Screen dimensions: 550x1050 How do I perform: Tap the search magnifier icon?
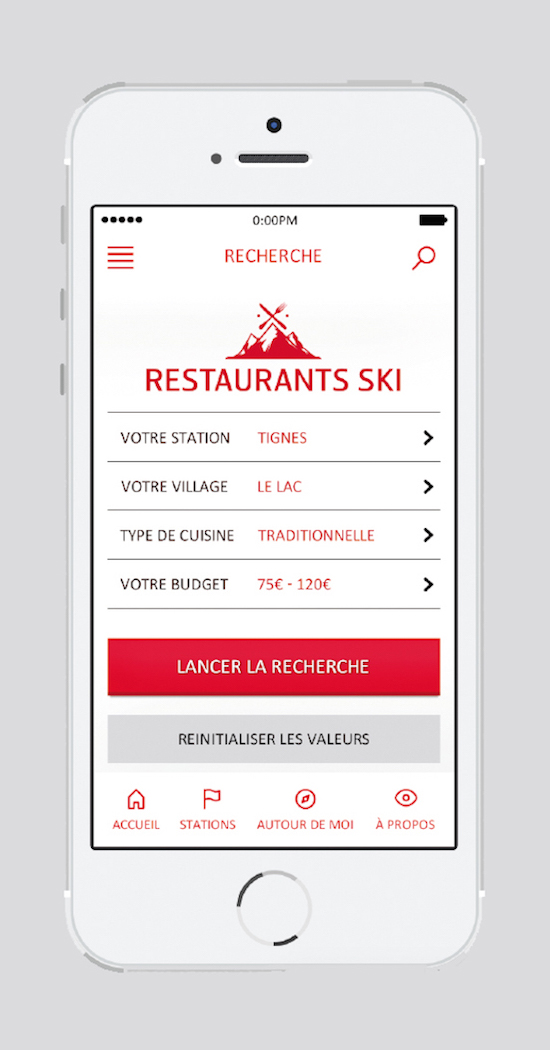click(423, 258)
